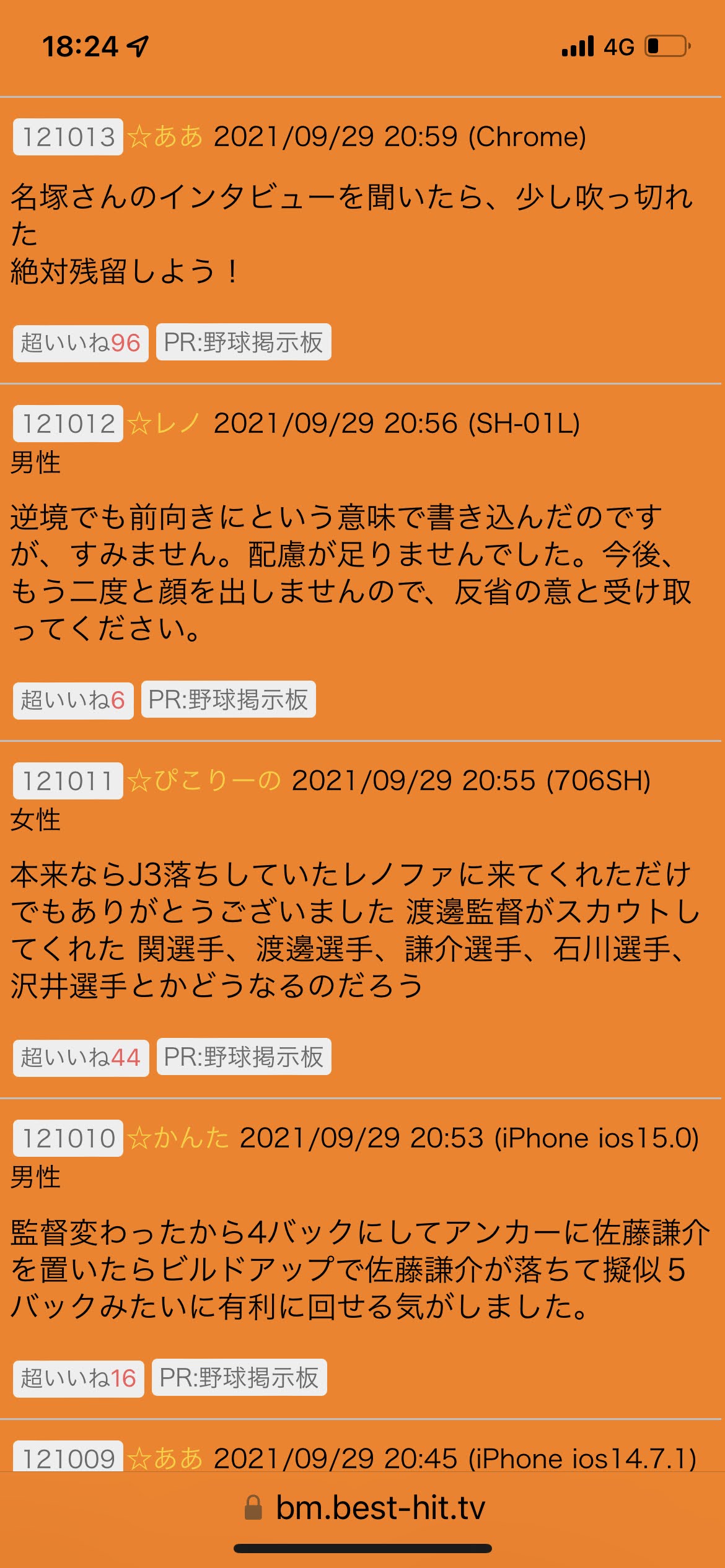Open PR:野球掲示板 under レノ's post
725x1568 pixels.
(229, 699)
